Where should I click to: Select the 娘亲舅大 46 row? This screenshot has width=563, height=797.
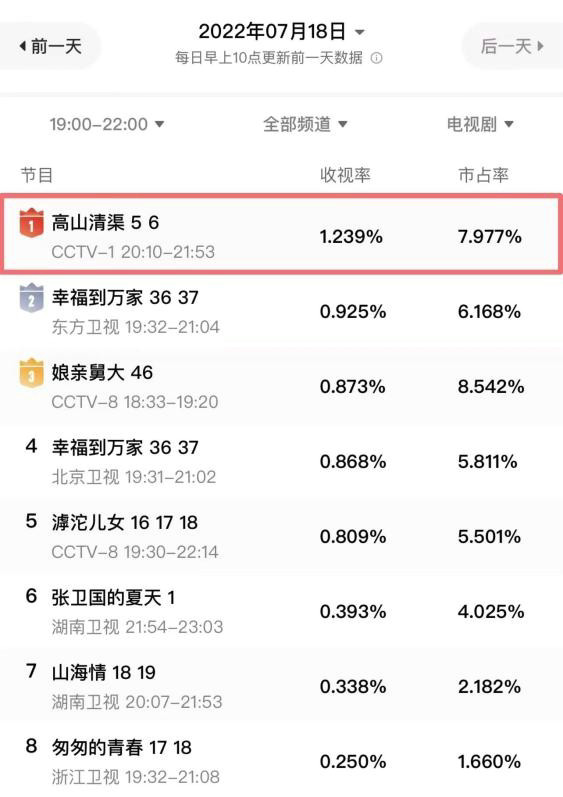[x=282, y=386]
